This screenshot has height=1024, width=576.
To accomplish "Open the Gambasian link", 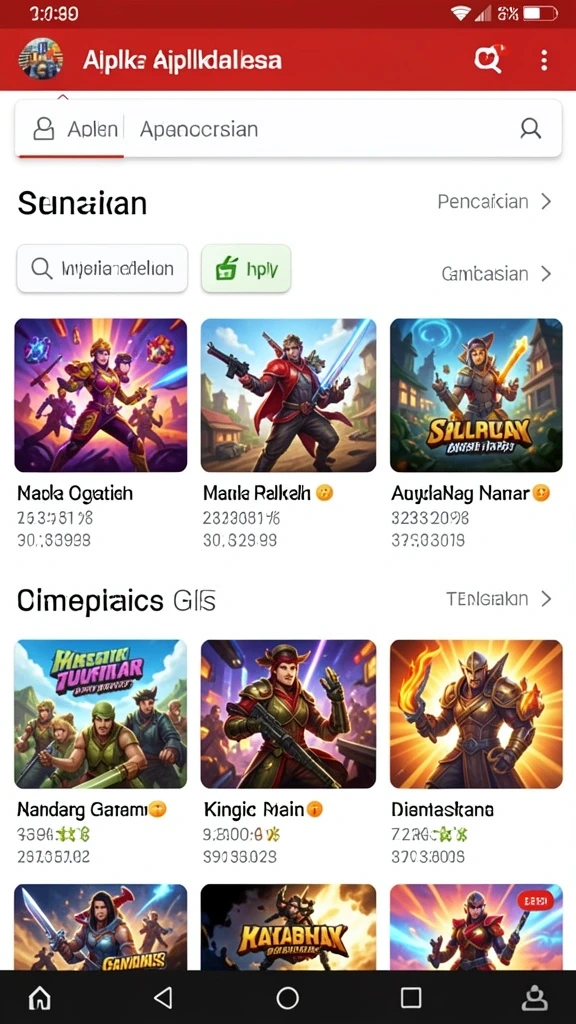I will [497, 274].
